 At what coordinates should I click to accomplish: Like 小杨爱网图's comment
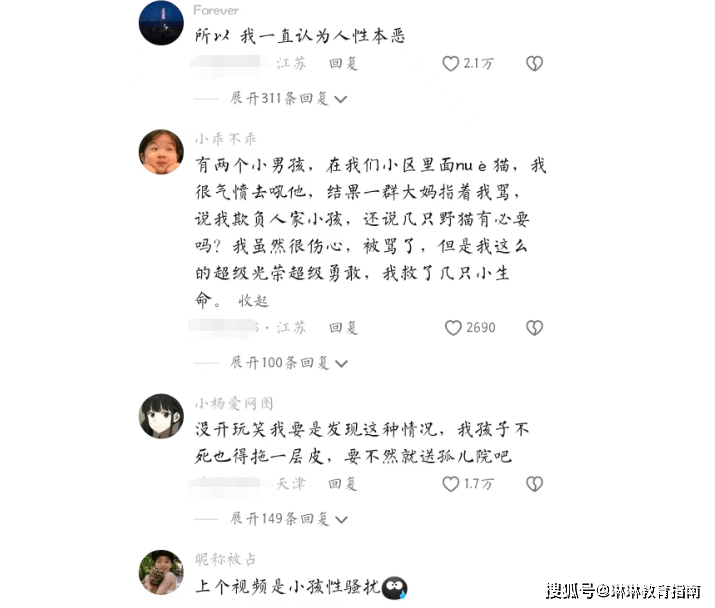[451, 484]
